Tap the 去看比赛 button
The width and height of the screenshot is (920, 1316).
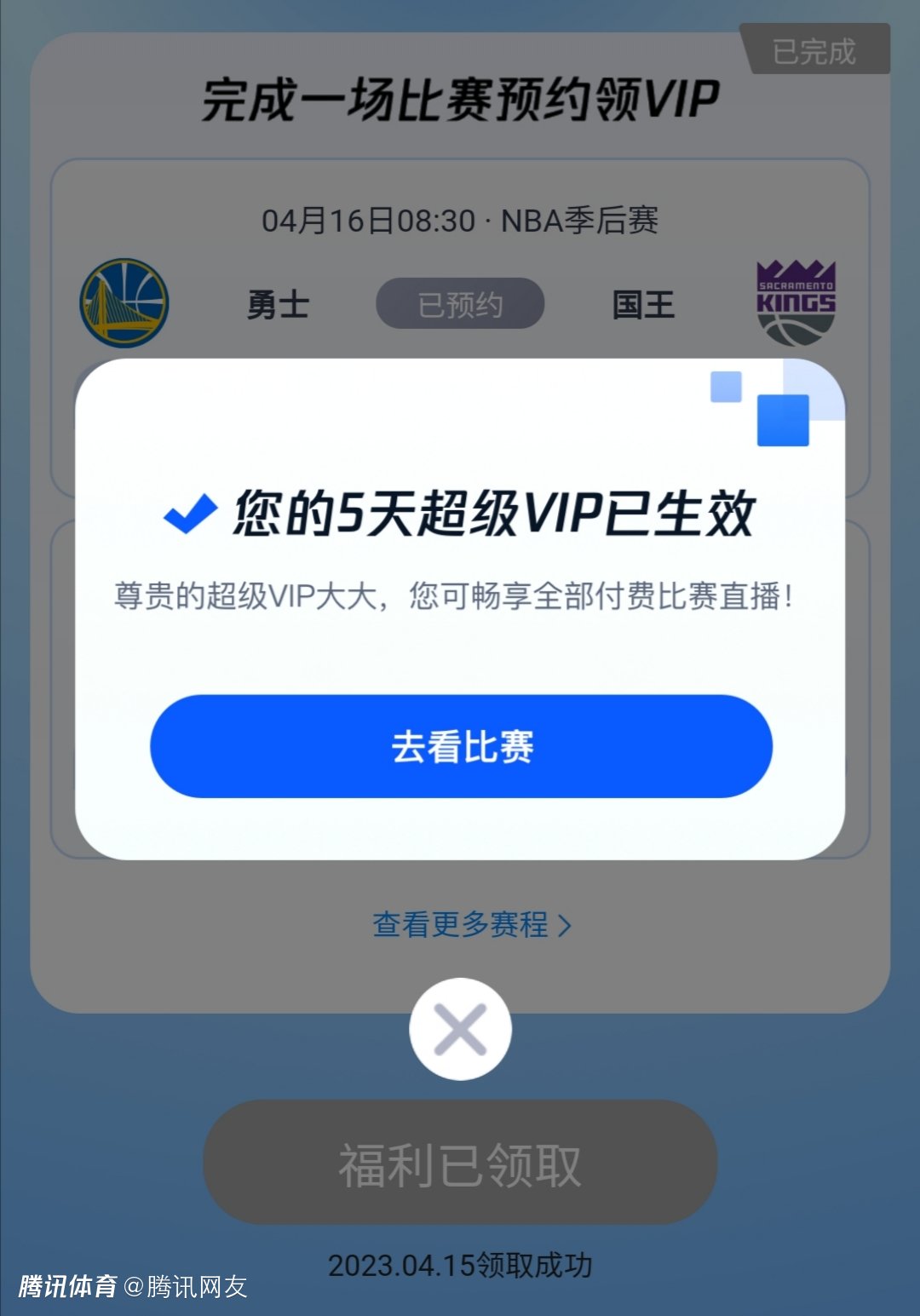[x=461, y=746]
